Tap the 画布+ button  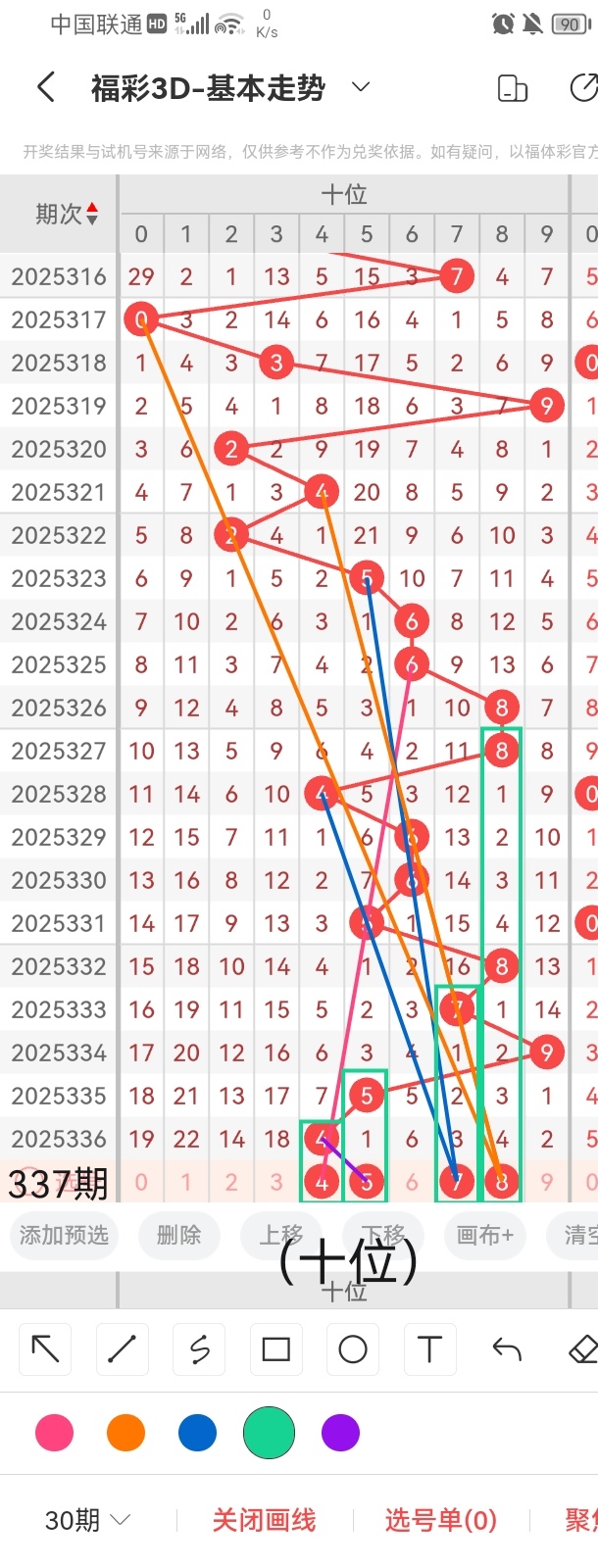coord(484,1235)
